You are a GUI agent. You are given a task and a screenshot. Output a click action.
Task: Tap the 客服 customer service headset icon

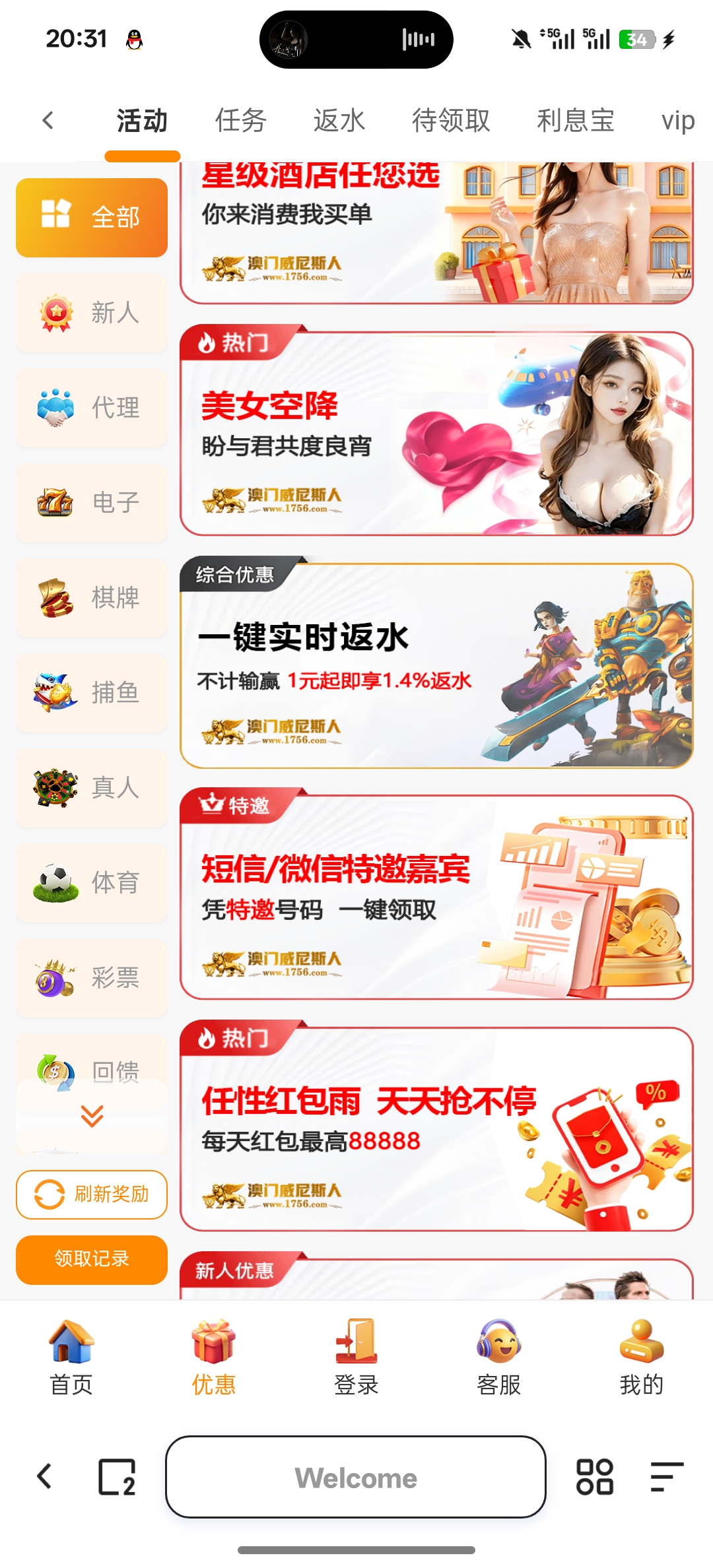click(x=498, y=1342)
